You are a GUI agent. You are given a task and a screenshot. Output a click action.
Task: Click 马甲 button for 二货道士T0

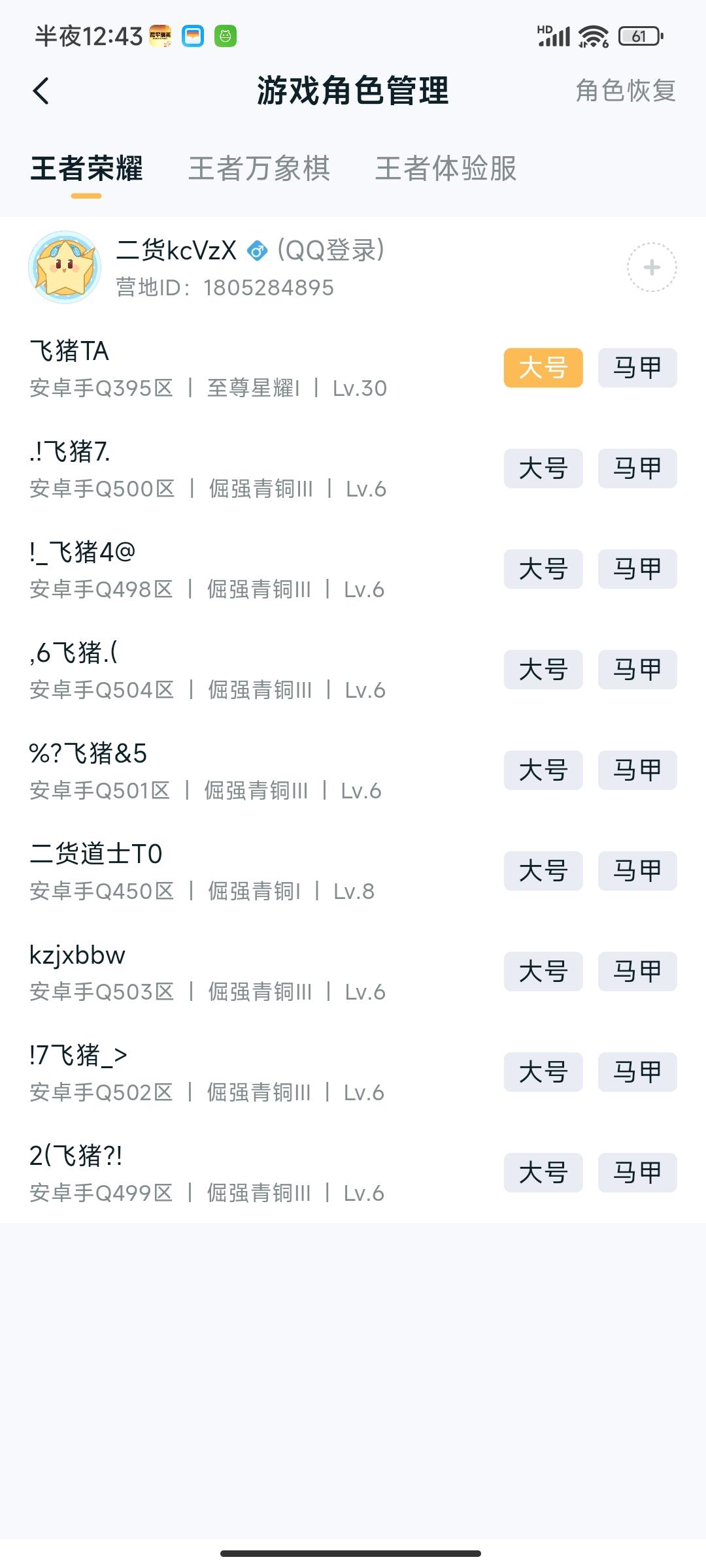(637, 871)
